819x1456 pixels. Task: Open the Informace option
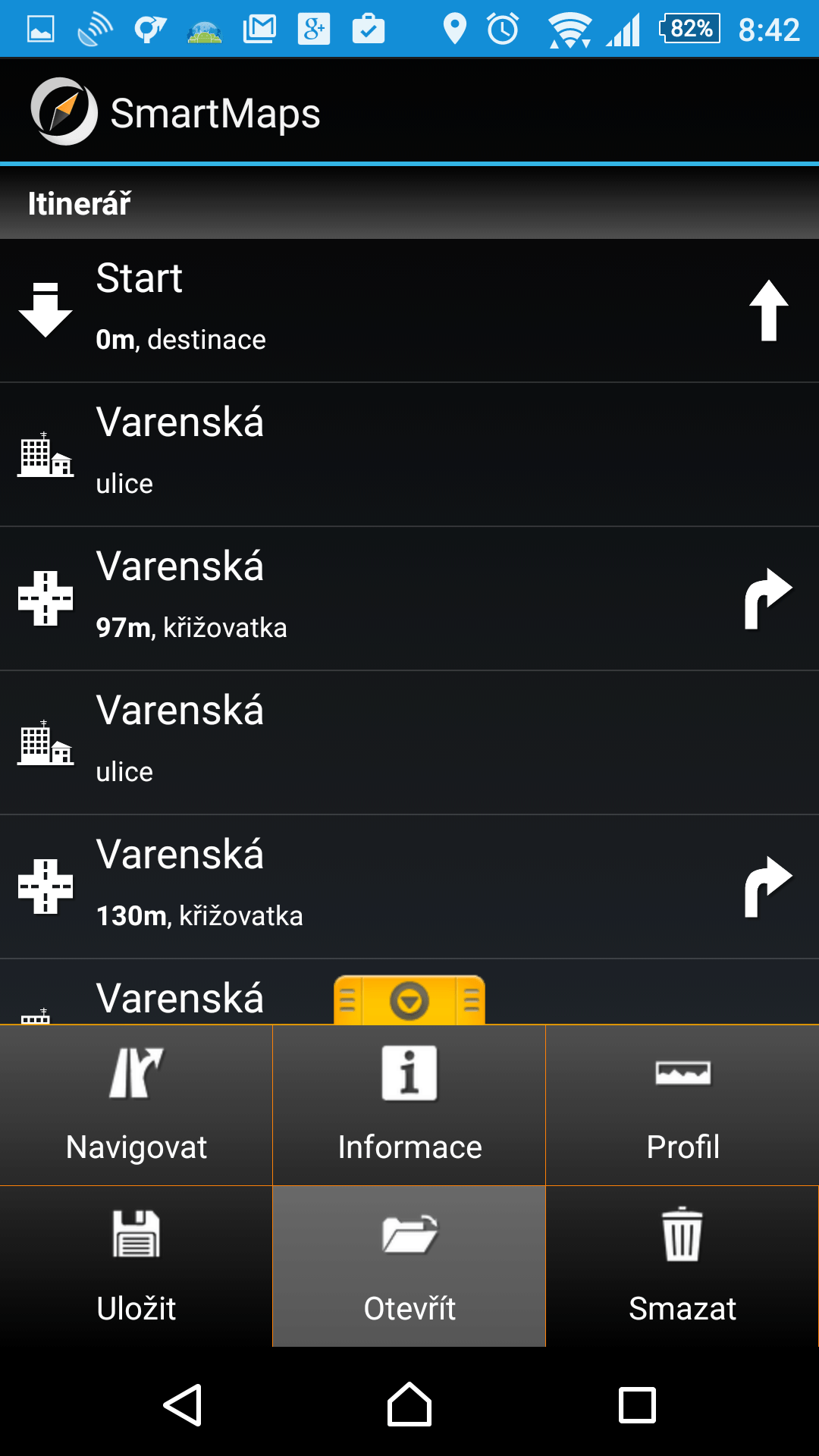409,1105
